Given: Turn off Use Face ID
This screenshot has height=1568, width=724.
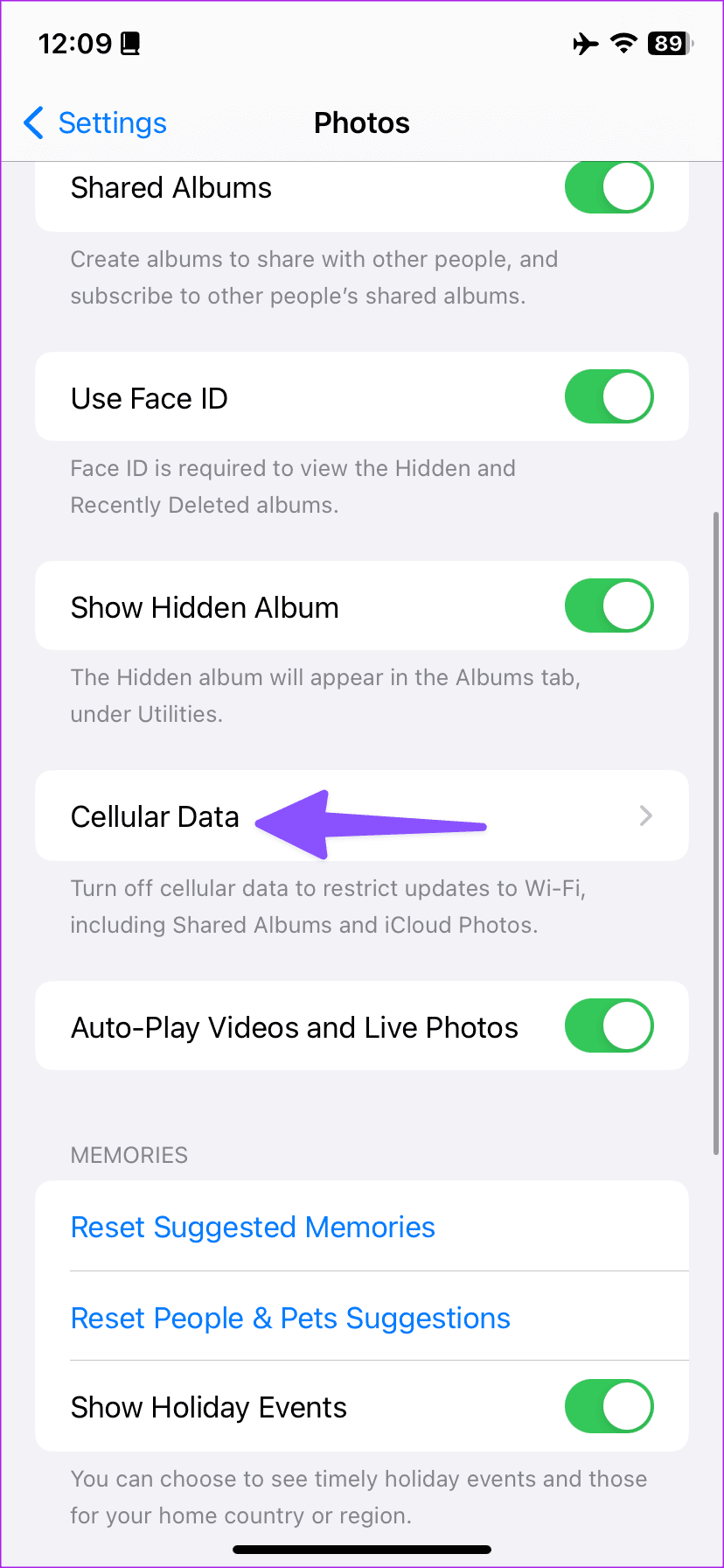Looking at the screenshot, I should [x=609, y=396].
